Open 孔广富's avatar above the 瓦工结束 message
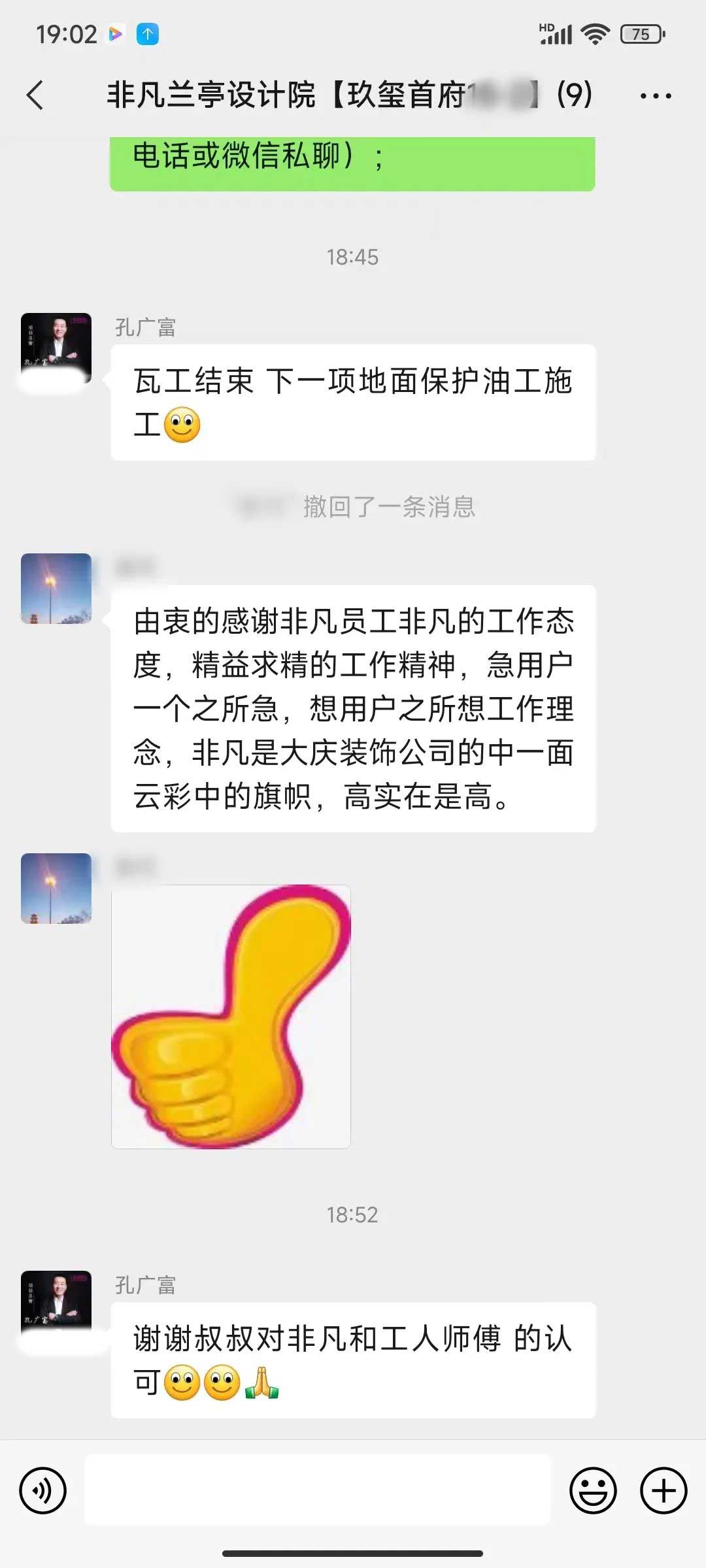 click(56, 348)
